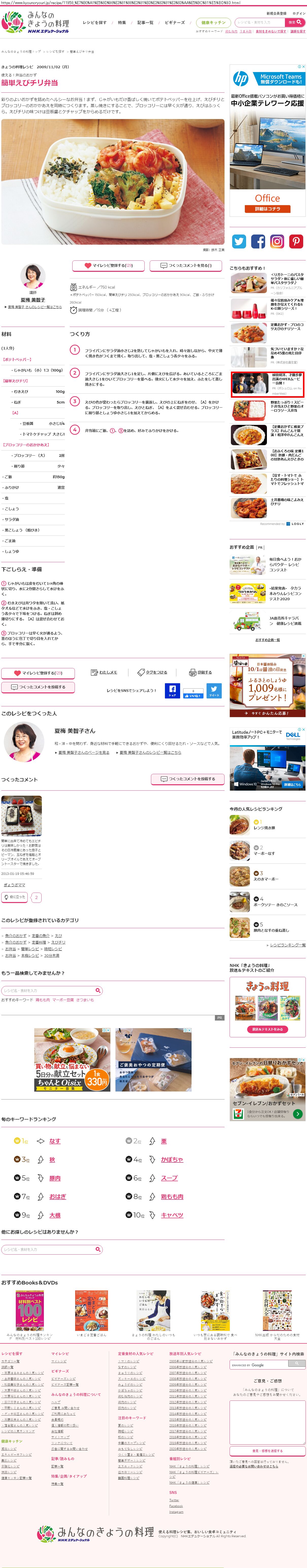Viewport: 307px width, 1568px height.
Task: Print the recipe with 印刷する
Action: [201, 672]
